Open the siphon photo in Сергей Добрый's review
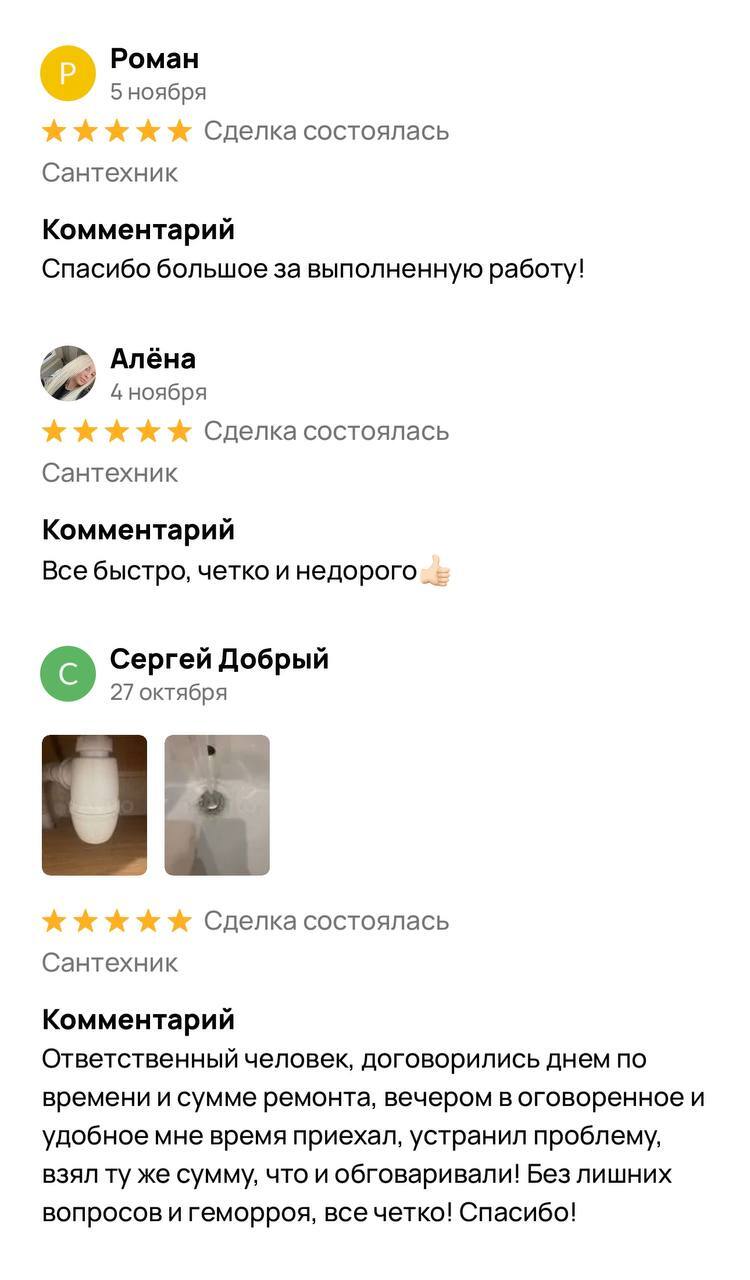The width and height of the screenshot is (750, 1280). pyautogui.click(x=94, y=805)
